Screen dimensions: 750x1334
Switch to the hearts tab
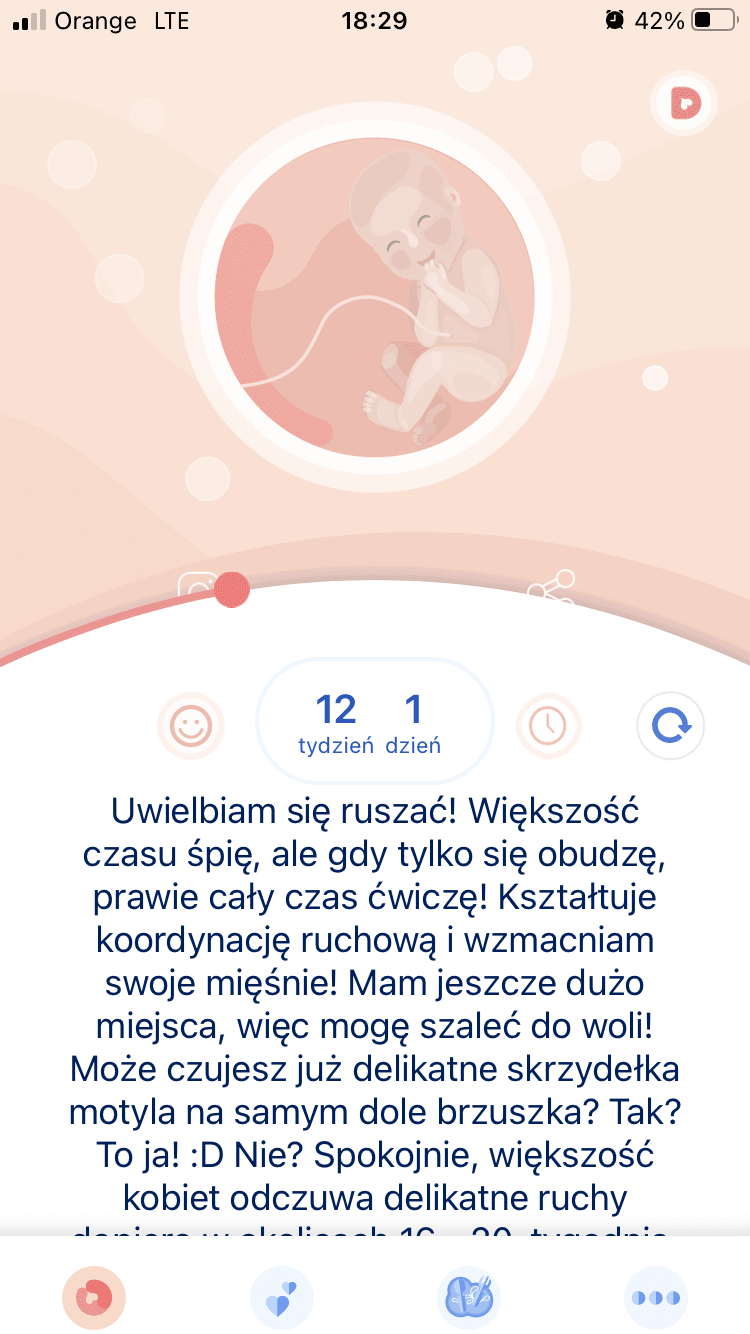click(281, 1297)
